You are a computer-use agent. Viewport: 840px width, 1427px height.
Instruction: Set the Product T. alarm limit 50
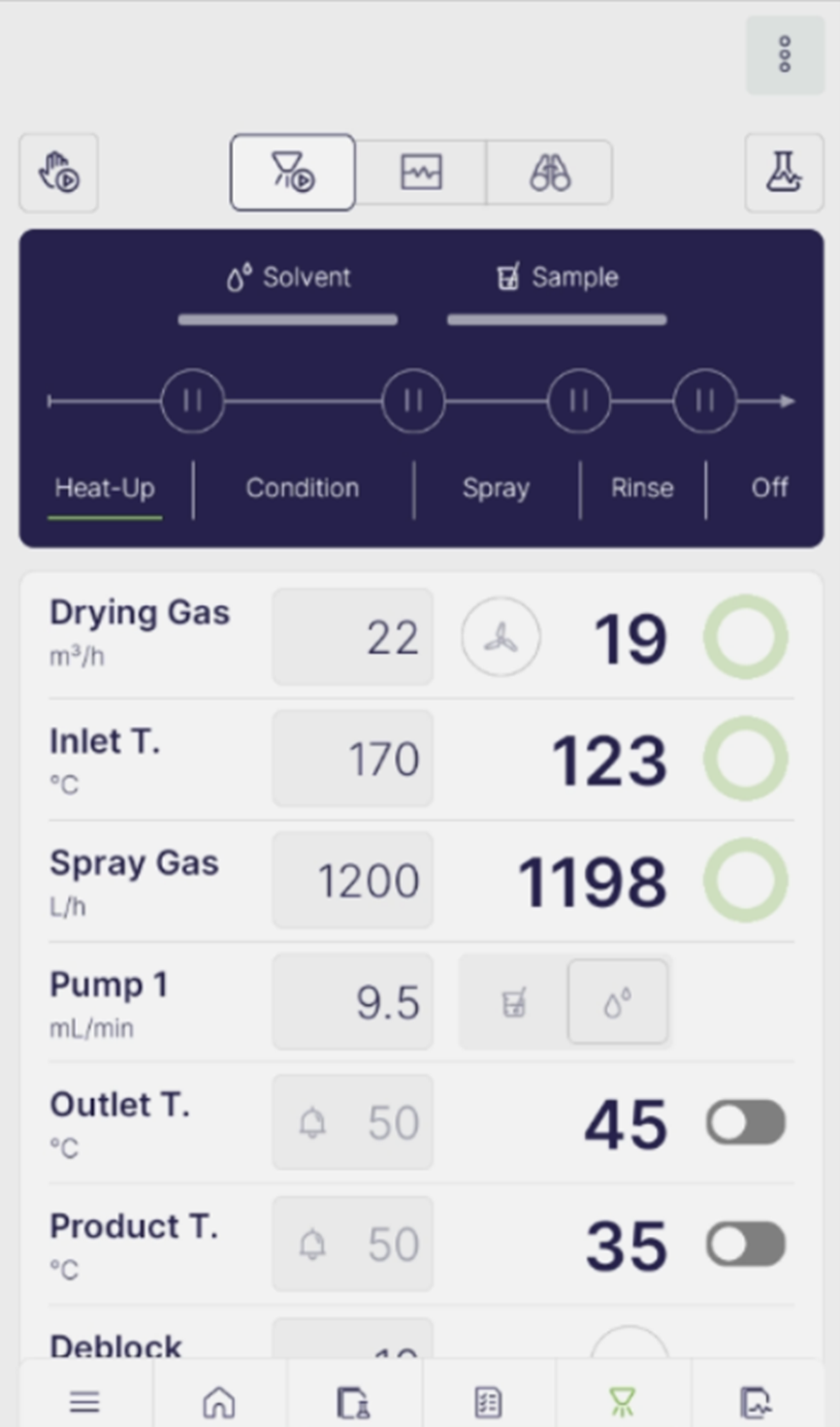coord(353,1244)
